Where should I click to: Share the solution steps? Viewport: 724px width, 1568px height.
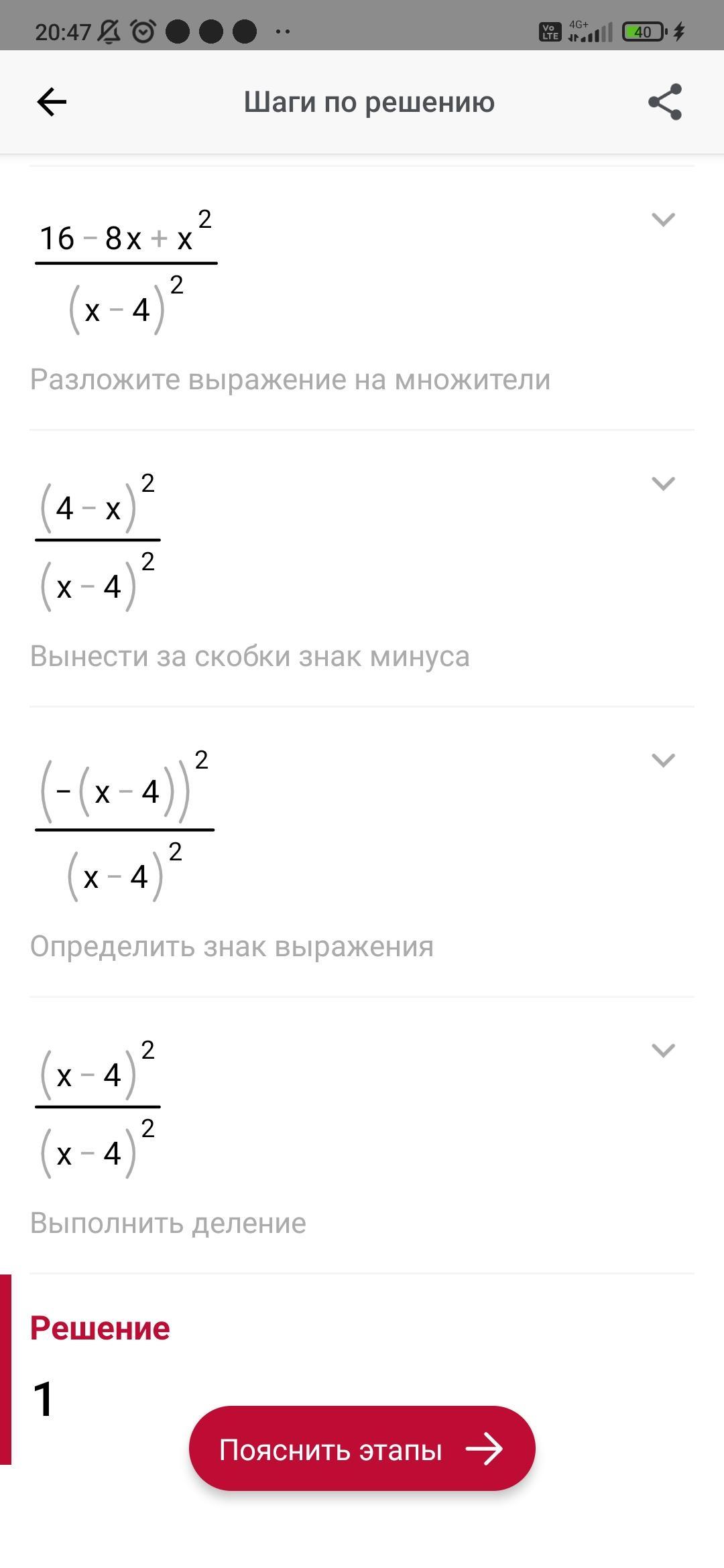664,102
